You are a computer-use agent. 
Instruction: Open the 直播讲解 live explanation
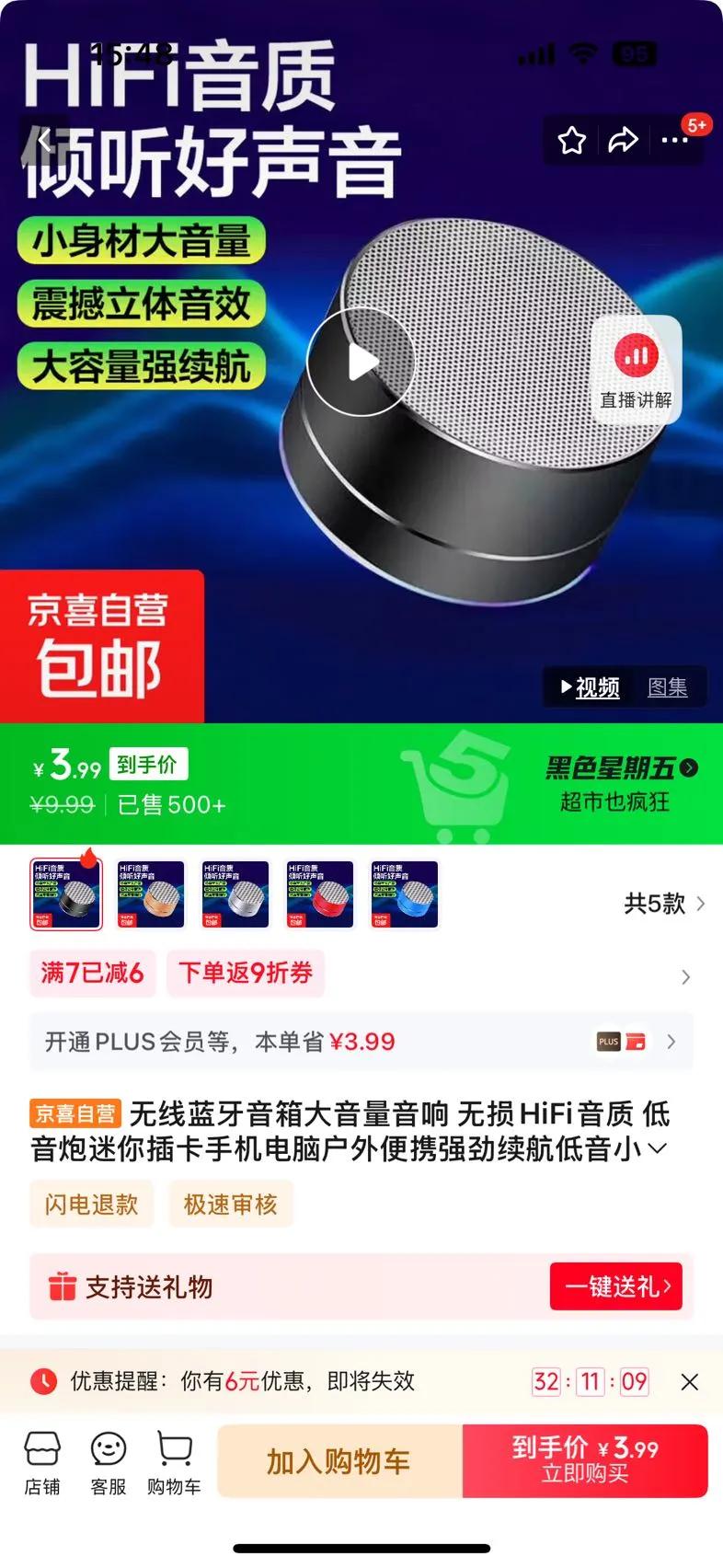coord(636,370)
